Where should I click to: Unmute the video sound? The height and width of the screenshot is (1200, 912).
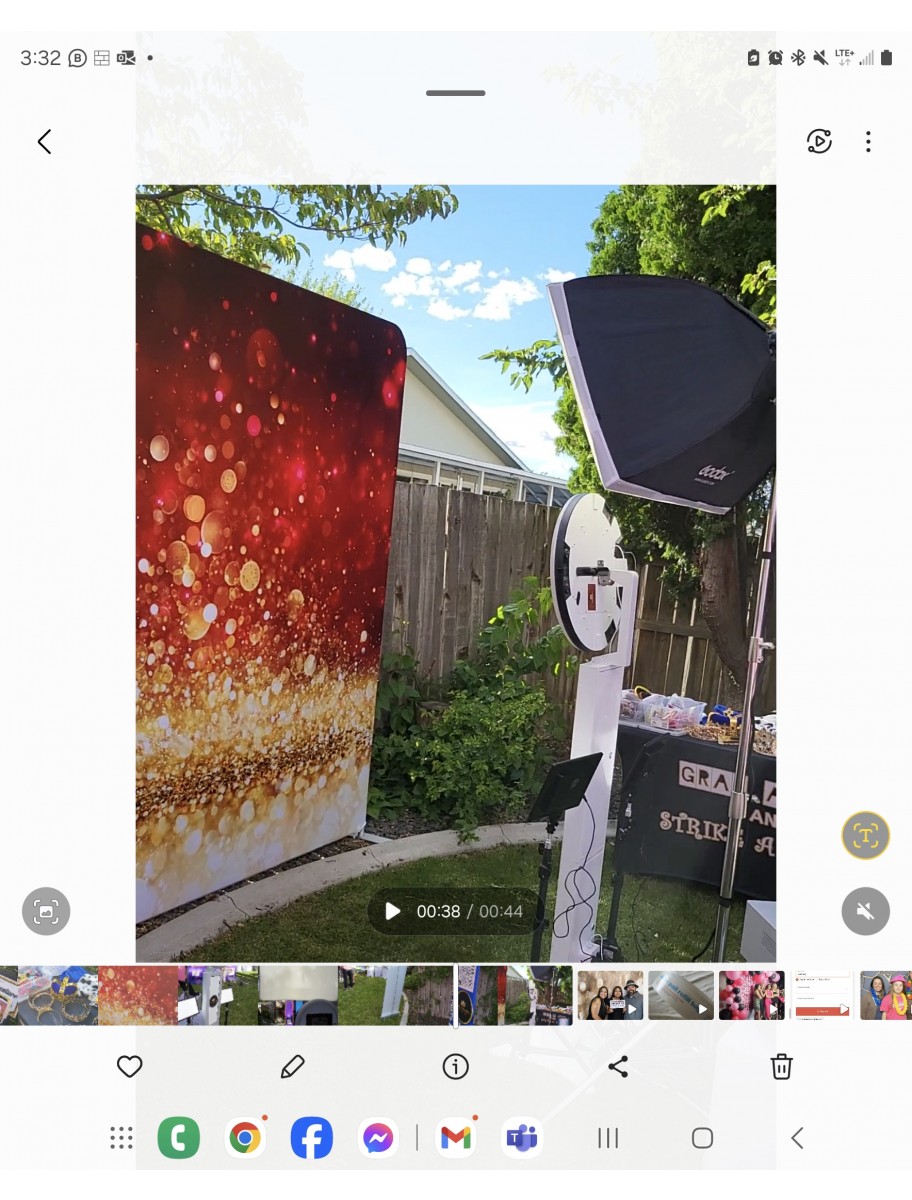(865, 911)
